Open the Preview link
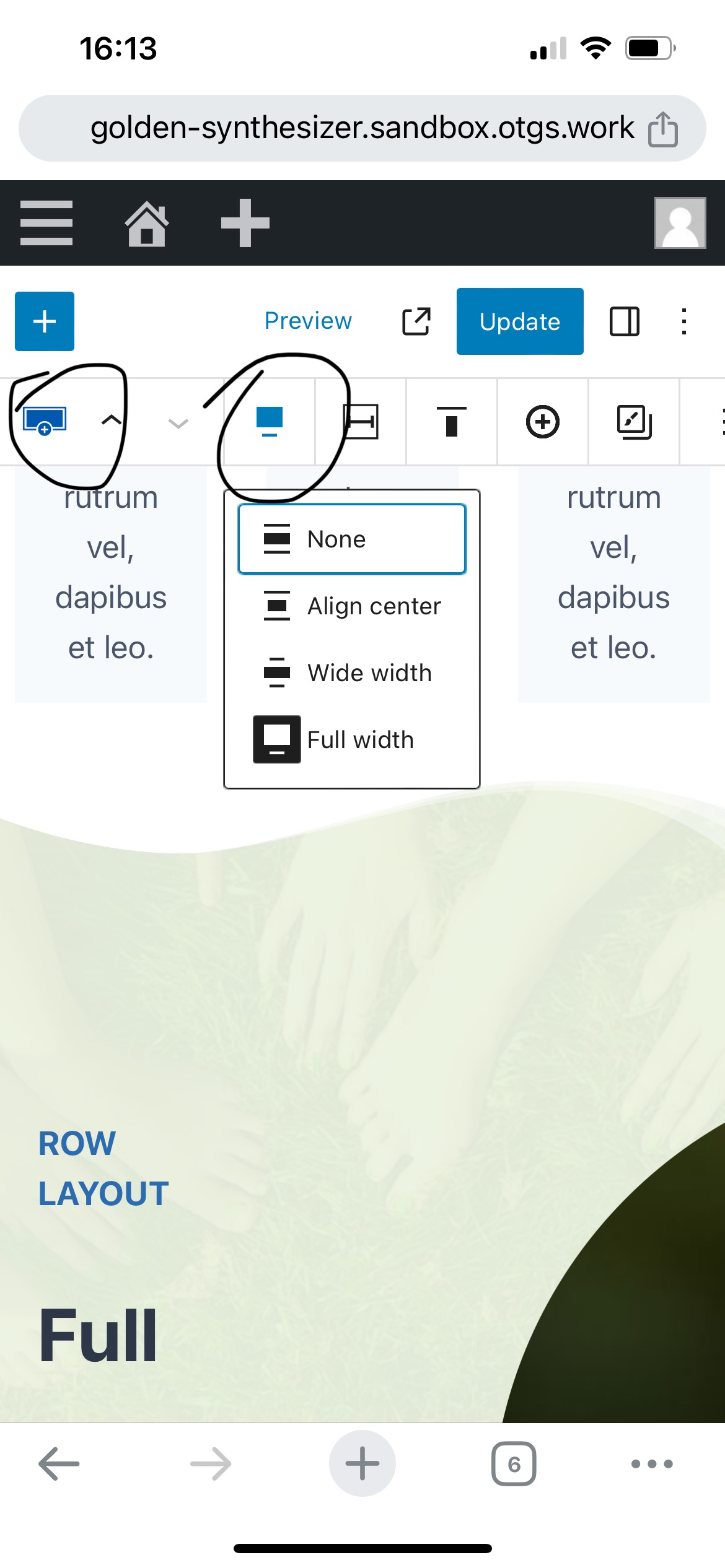 pos(308,321)
